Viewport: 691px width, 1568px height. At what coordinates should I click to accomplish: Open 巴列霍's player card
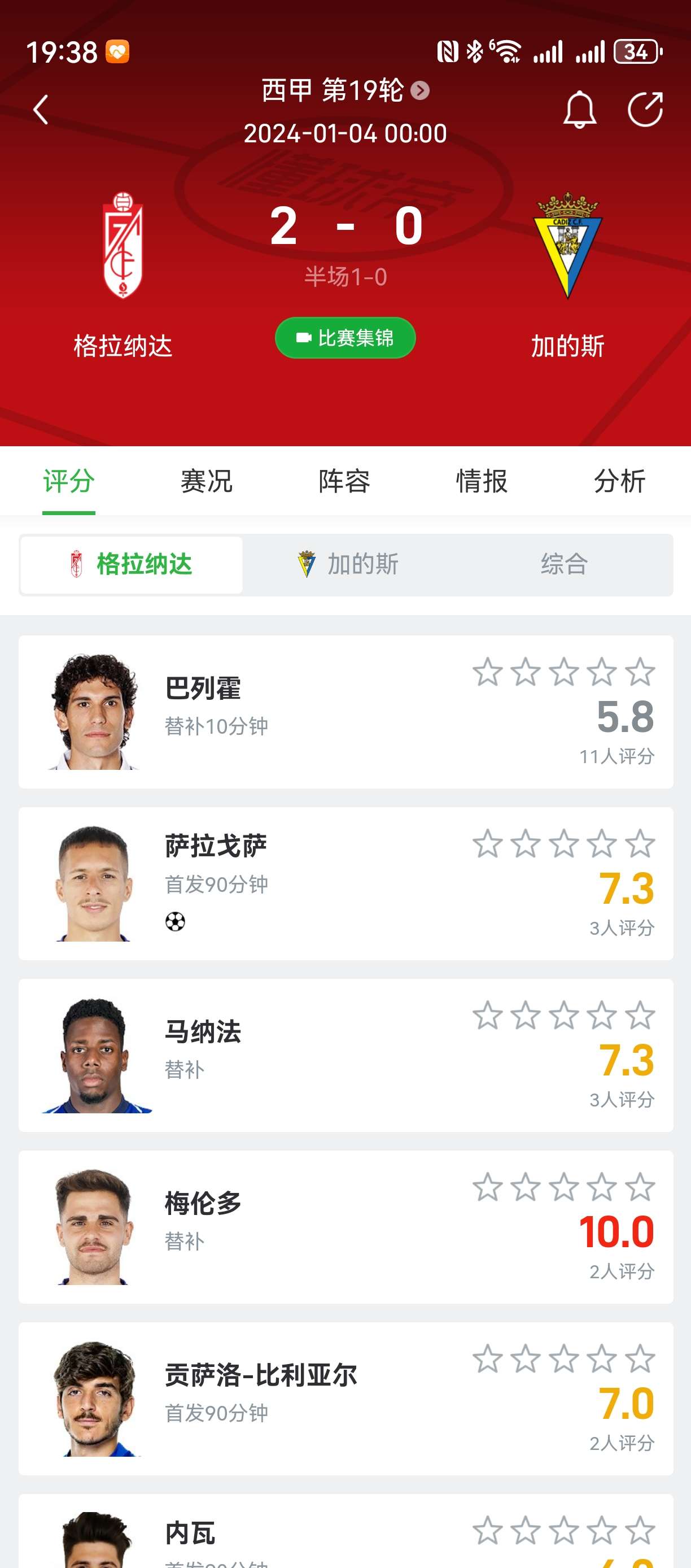(345, 712)
